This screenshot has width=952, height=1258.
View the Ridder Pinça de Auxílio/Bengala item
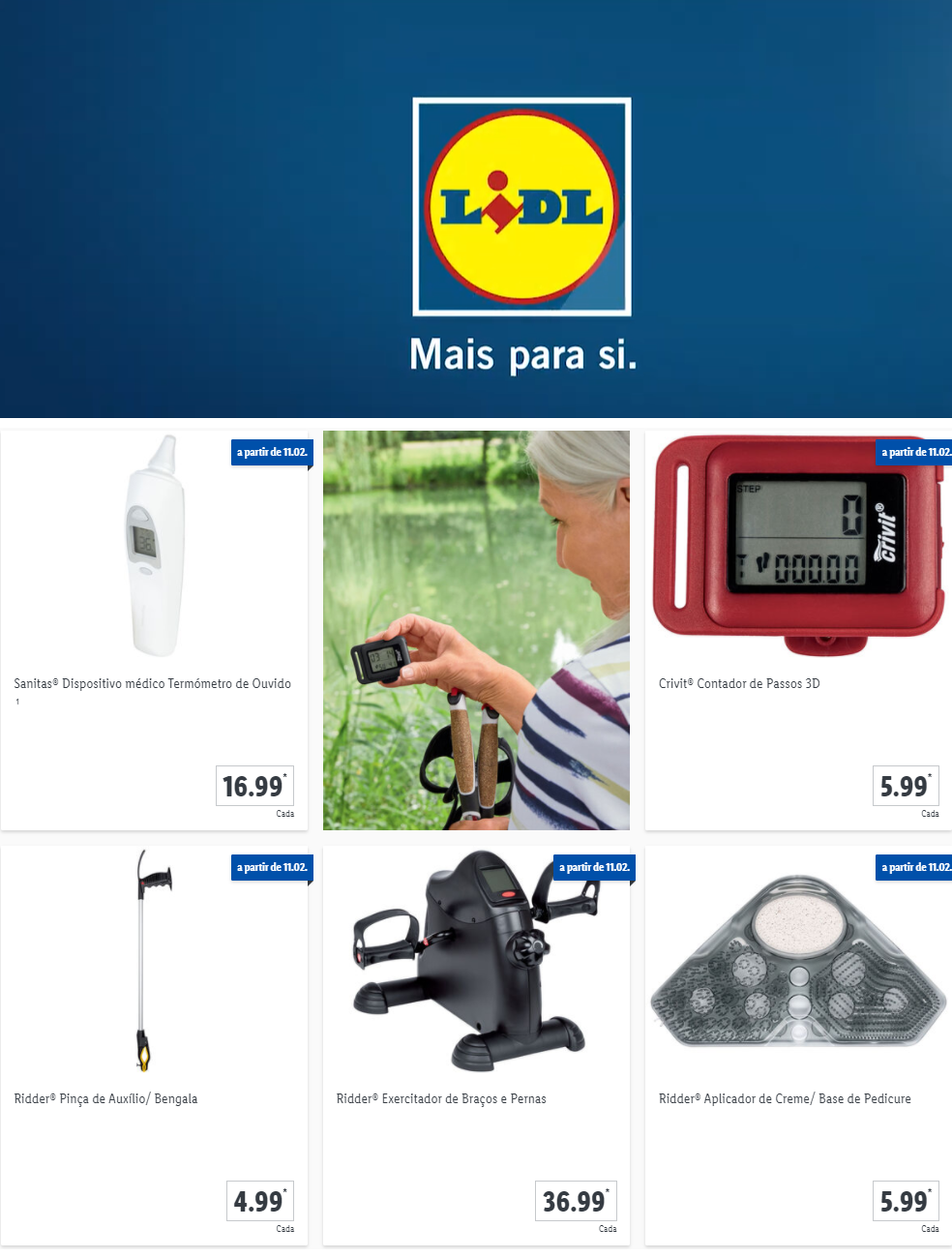106,1098
